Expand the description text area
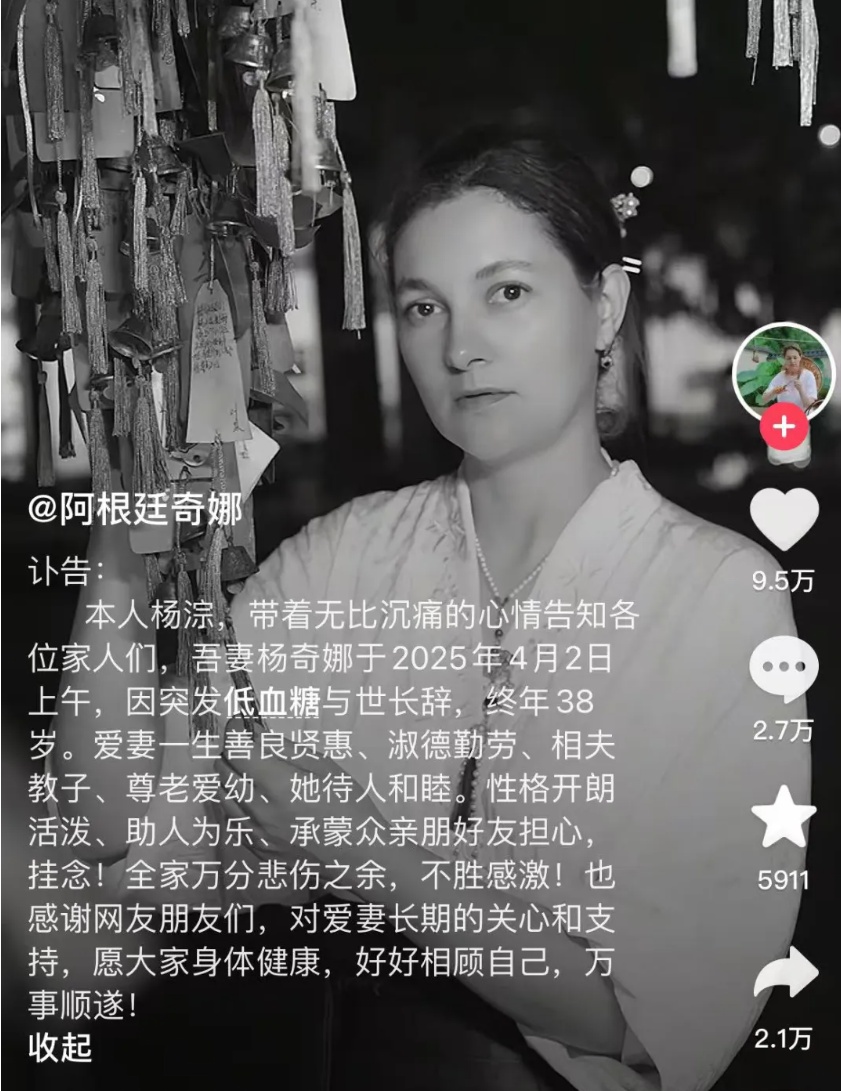This screenshot has width=841, height=1091. (300, 800)
